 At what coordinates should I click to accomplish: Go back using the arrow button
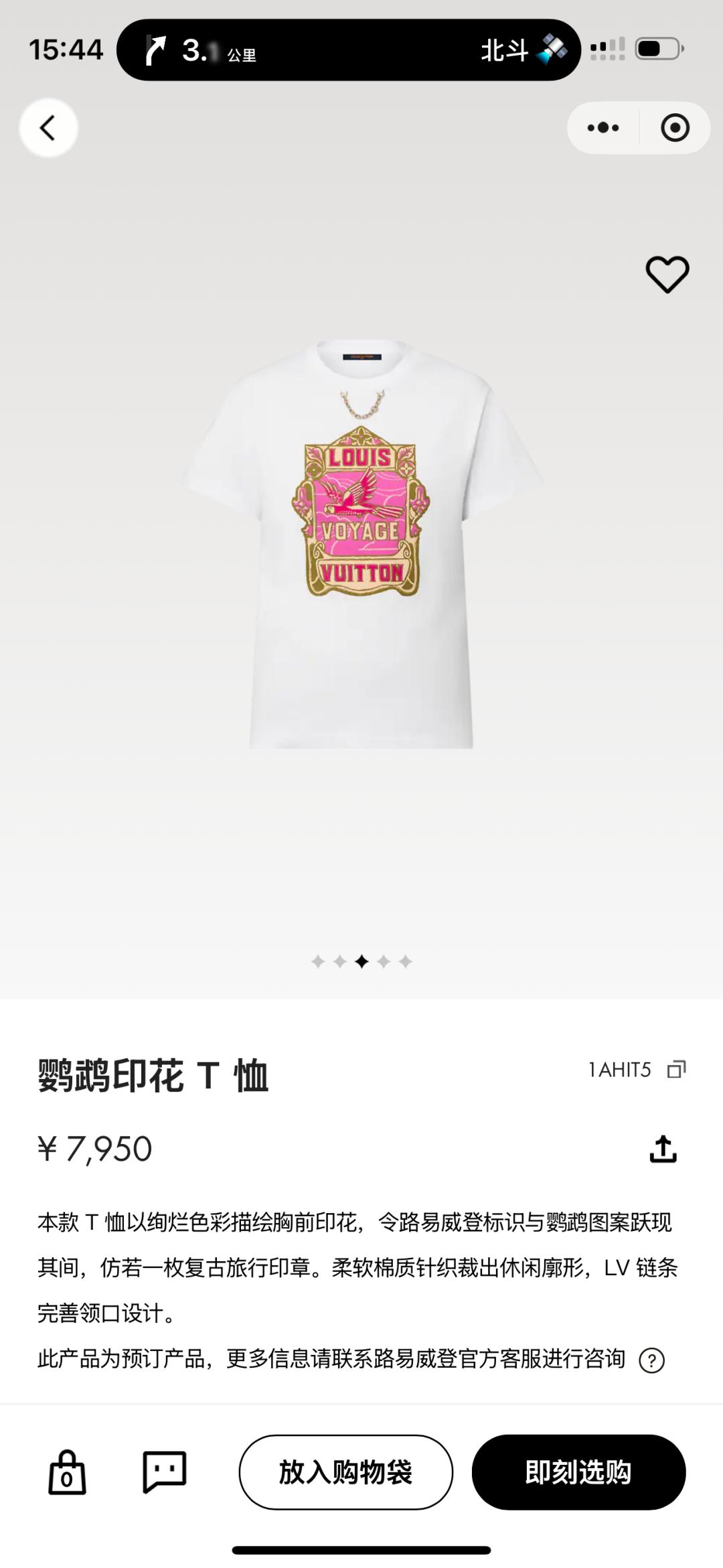[x=48, y=128]
